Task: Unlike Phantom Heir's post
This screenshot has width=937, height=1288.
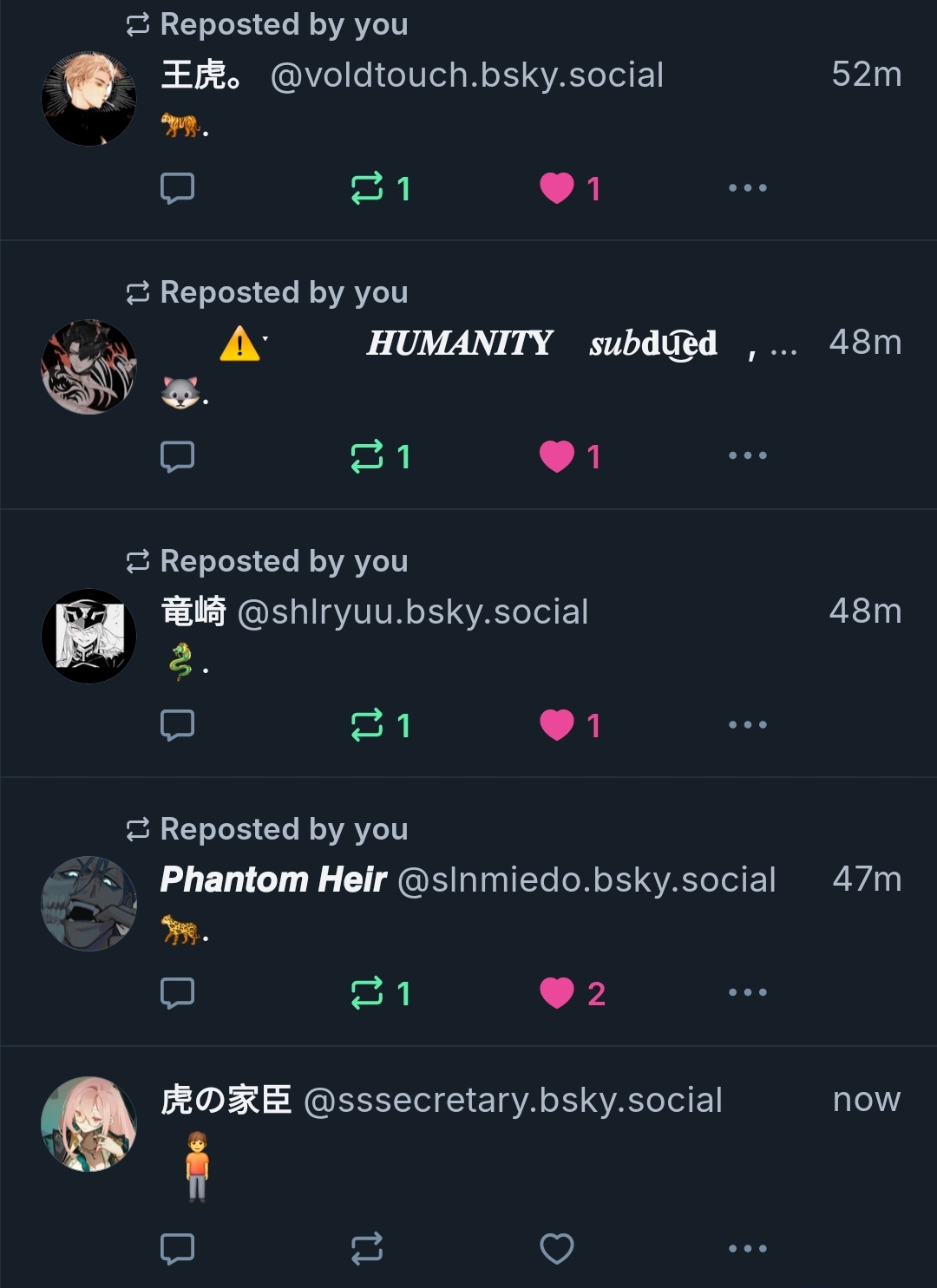Action: pos(557,992)
